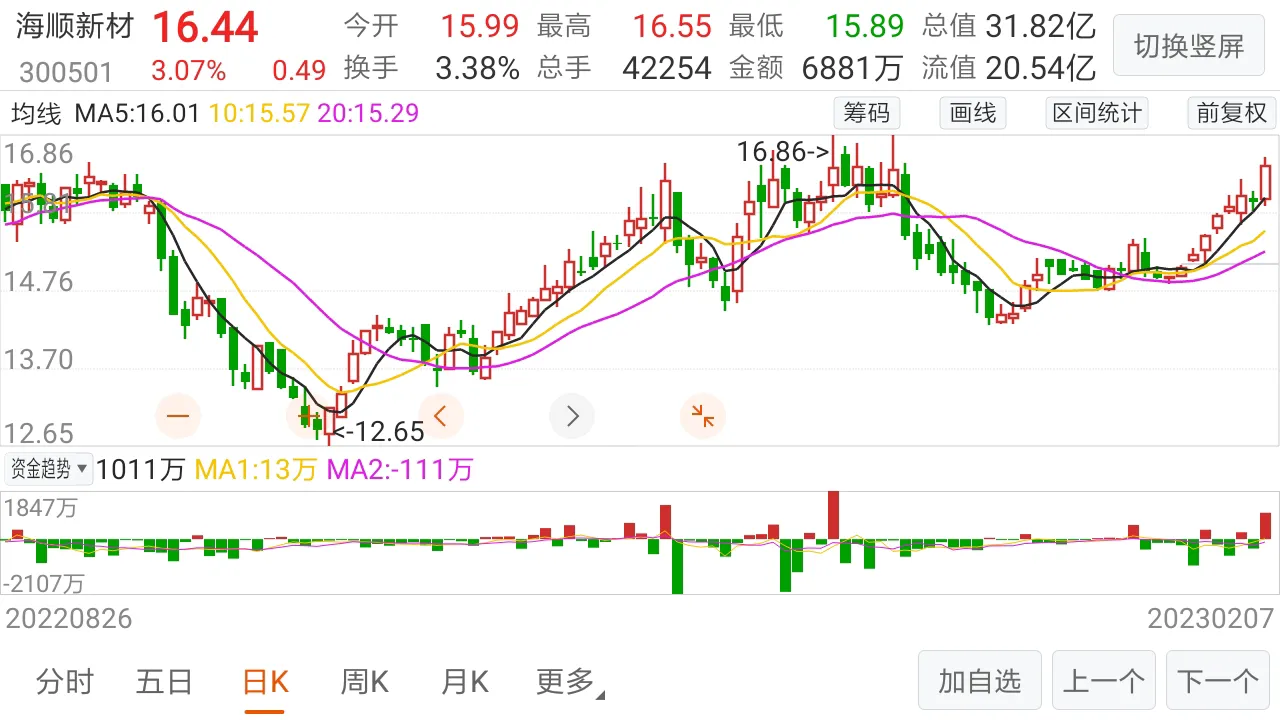Move chart left with the left arrow
Viewport: 1280px width, 720px height.
click(x=441, y=416)
